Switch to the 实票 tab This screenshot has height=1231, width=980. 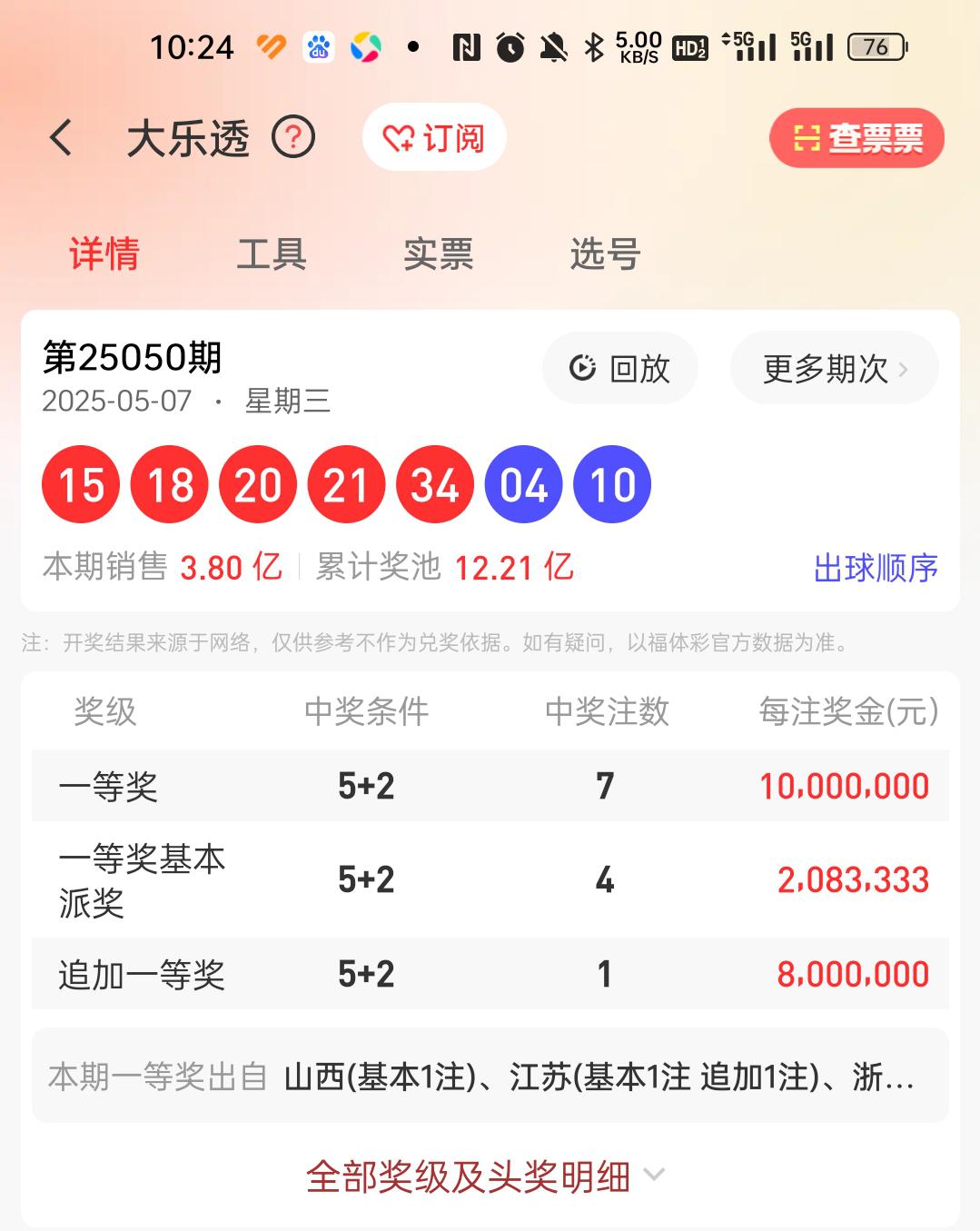pyautogui.click(x=438, y=253)
